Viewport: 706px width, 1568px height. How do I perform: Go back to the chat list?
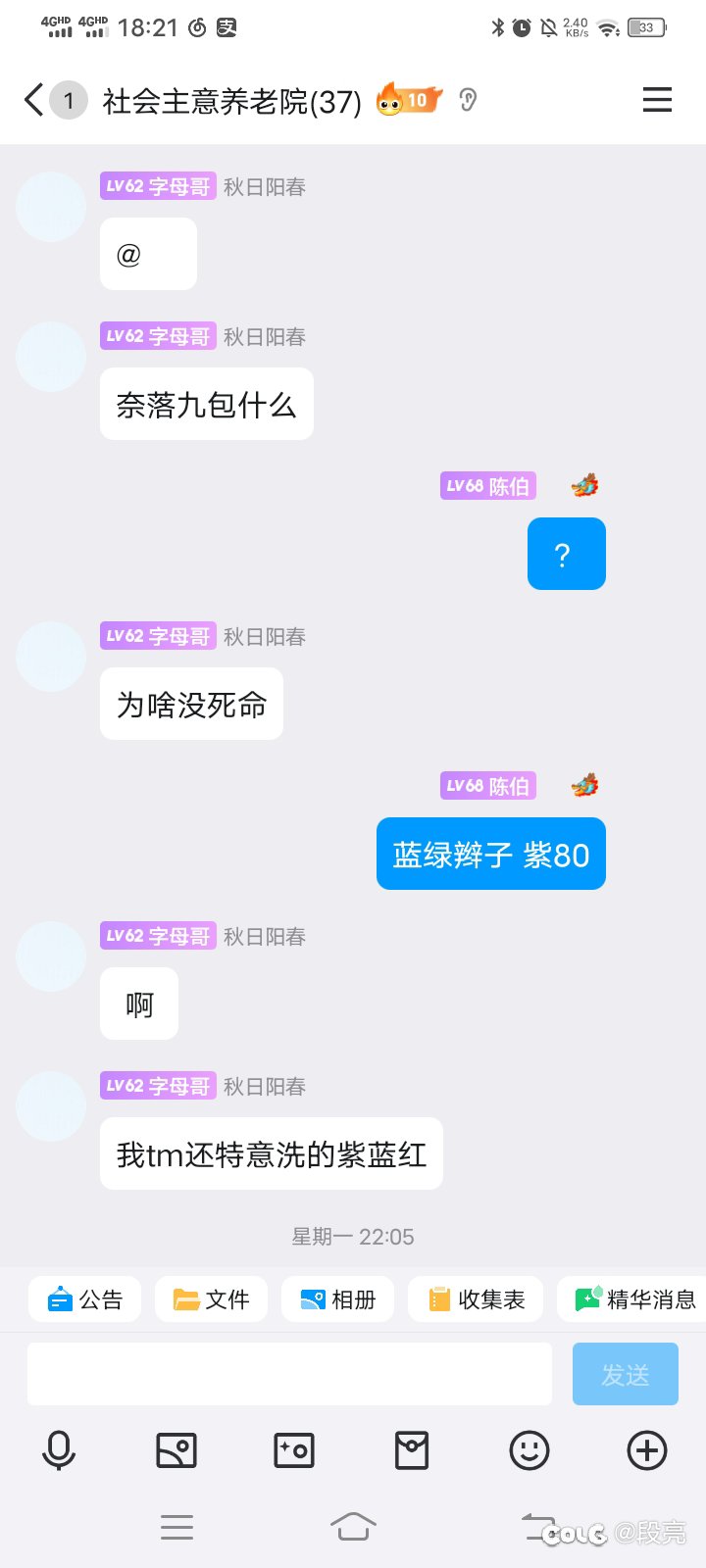[34, 100]
